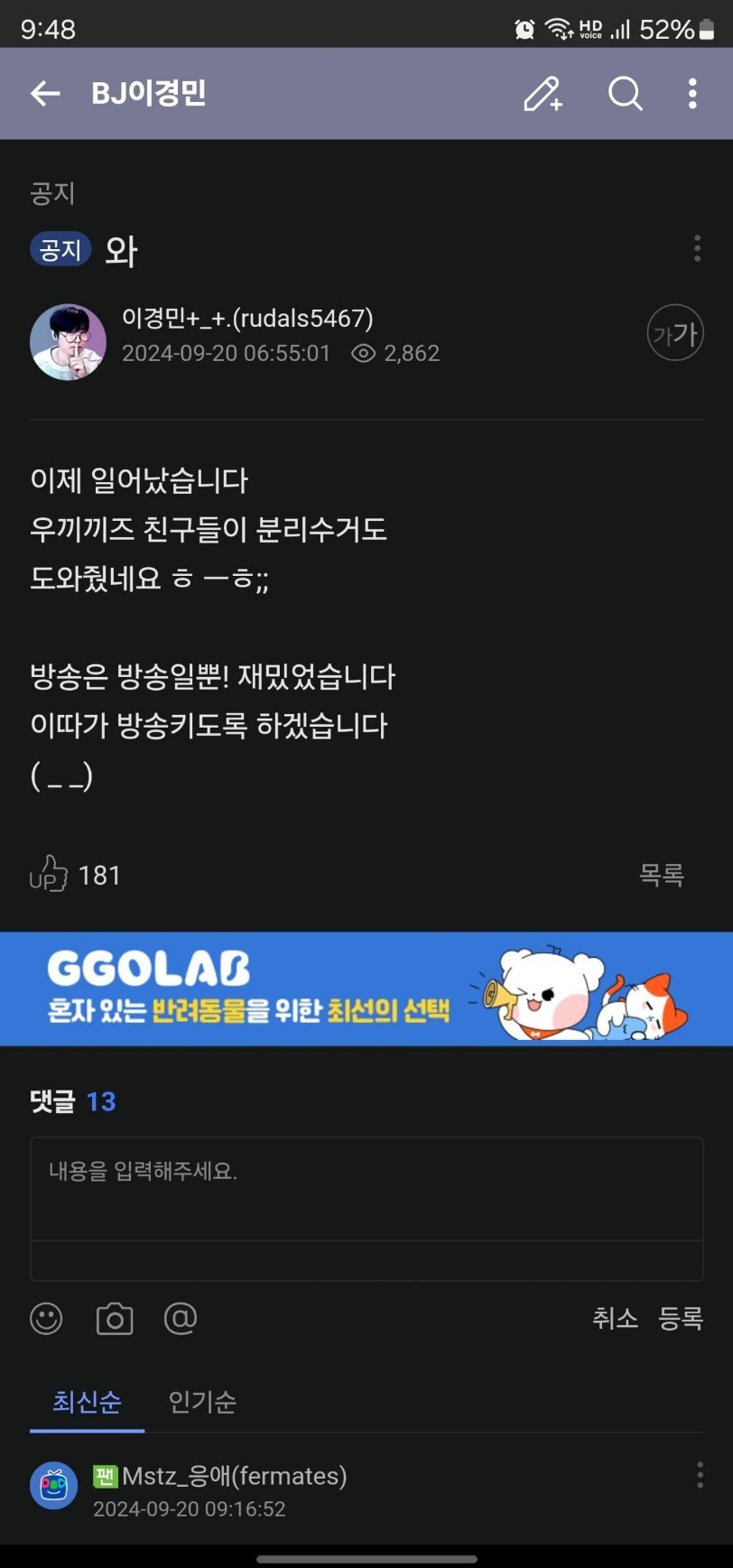Switch to 최신순 comment sorting
The width and height of the screenshot is (733, 1568).
click(87, 1402)
